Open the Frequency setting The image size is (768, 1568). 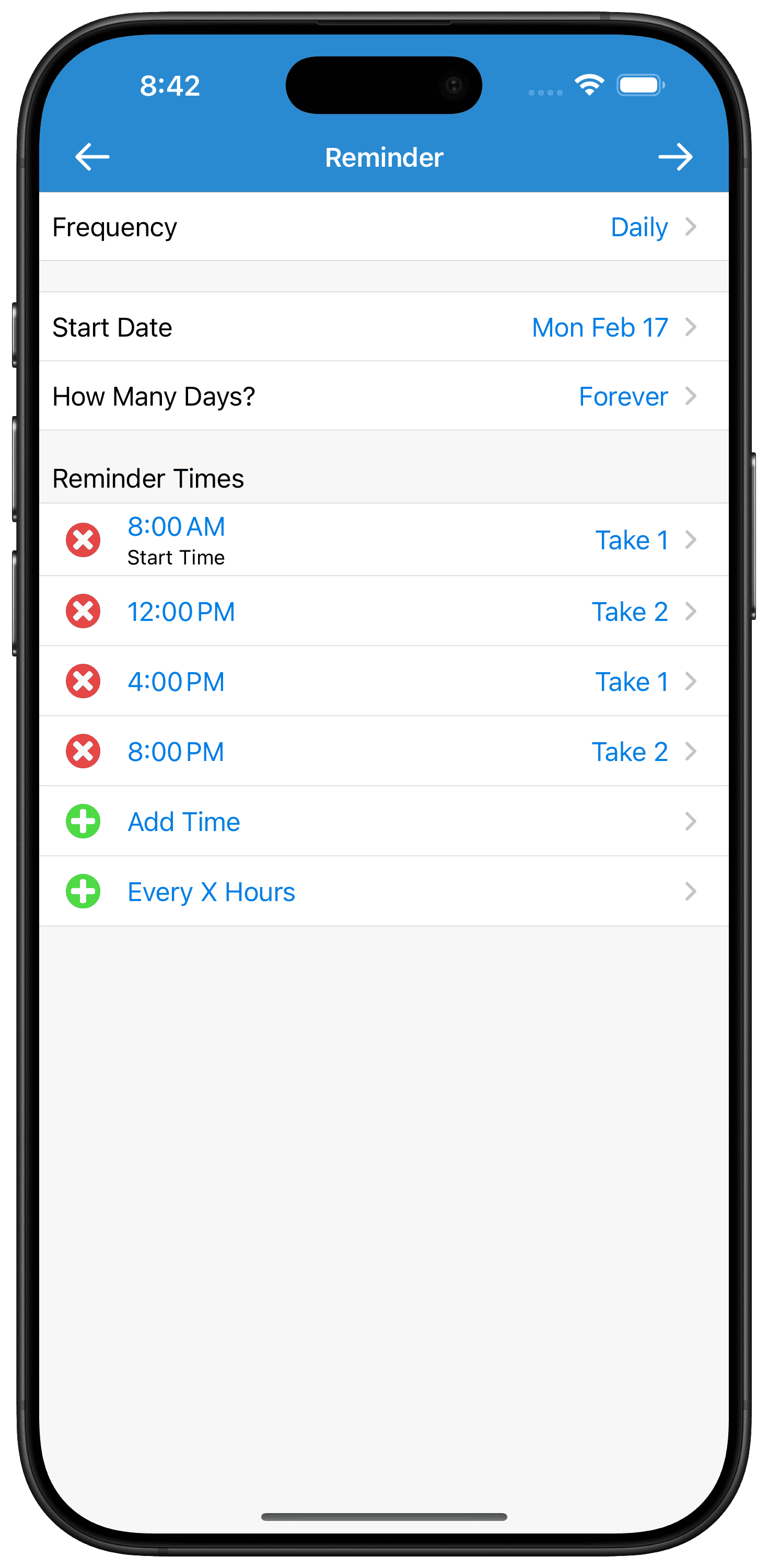pos(384,227)
